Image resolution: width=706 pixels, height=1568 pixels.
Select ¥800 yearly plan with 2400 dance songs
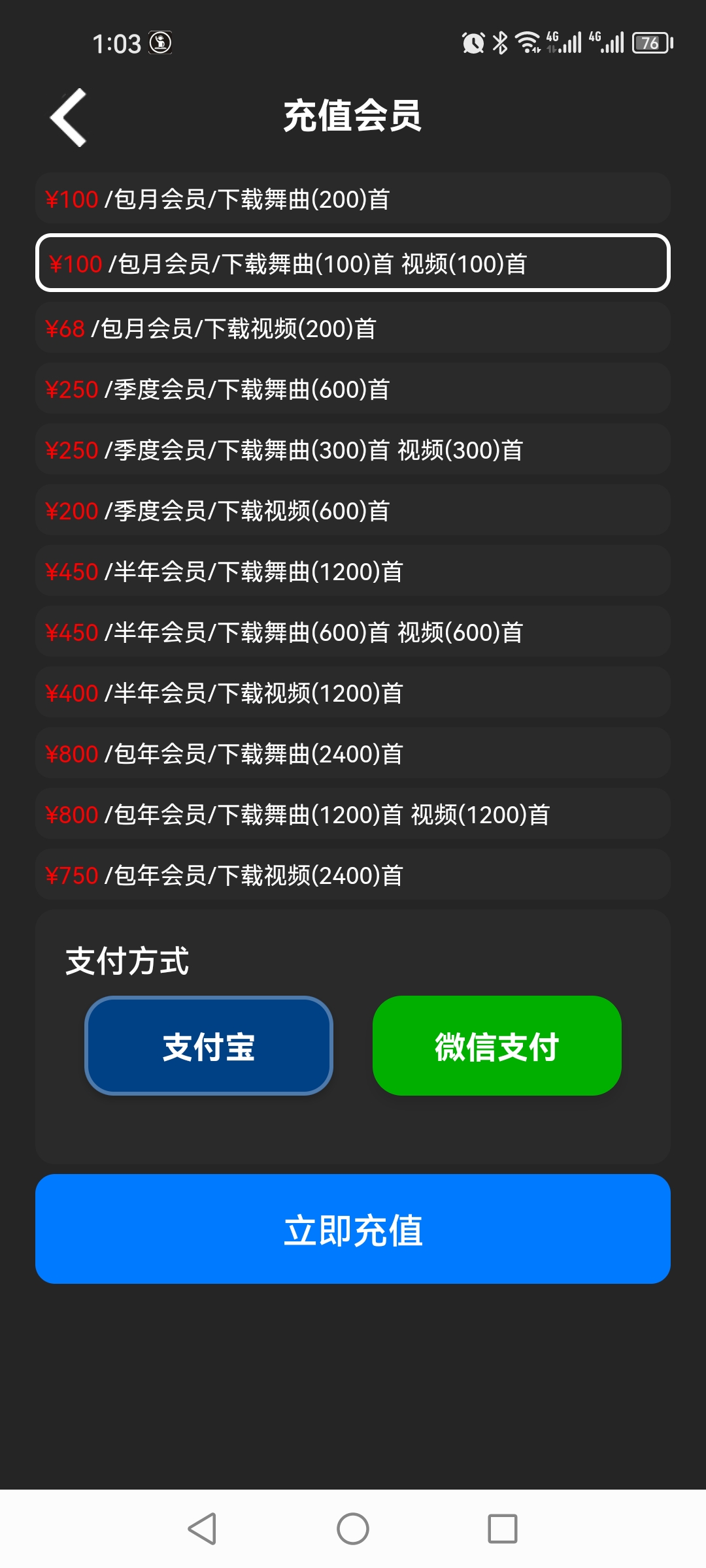click(x=353, y=753)
